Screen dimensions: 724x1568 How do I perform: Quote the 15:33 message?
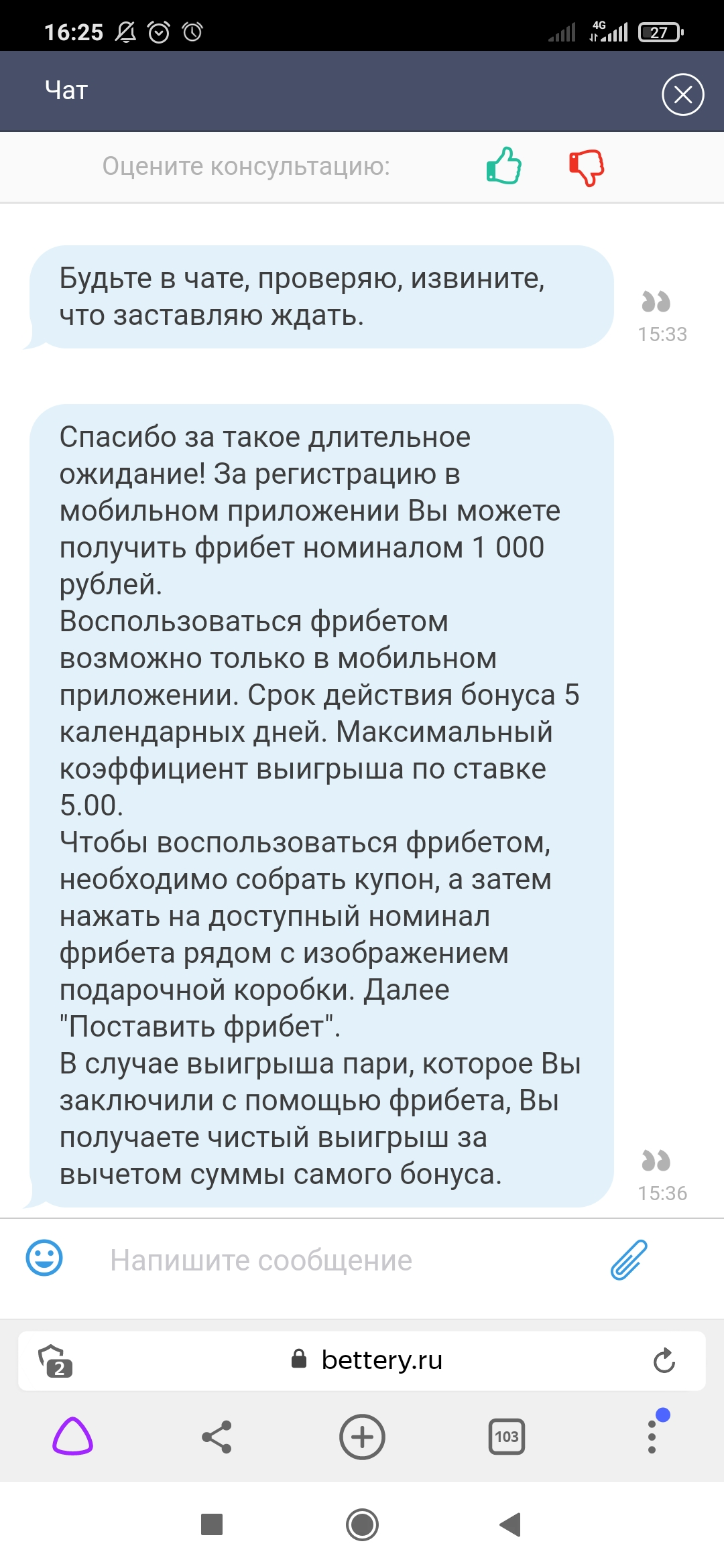[656, 302]
